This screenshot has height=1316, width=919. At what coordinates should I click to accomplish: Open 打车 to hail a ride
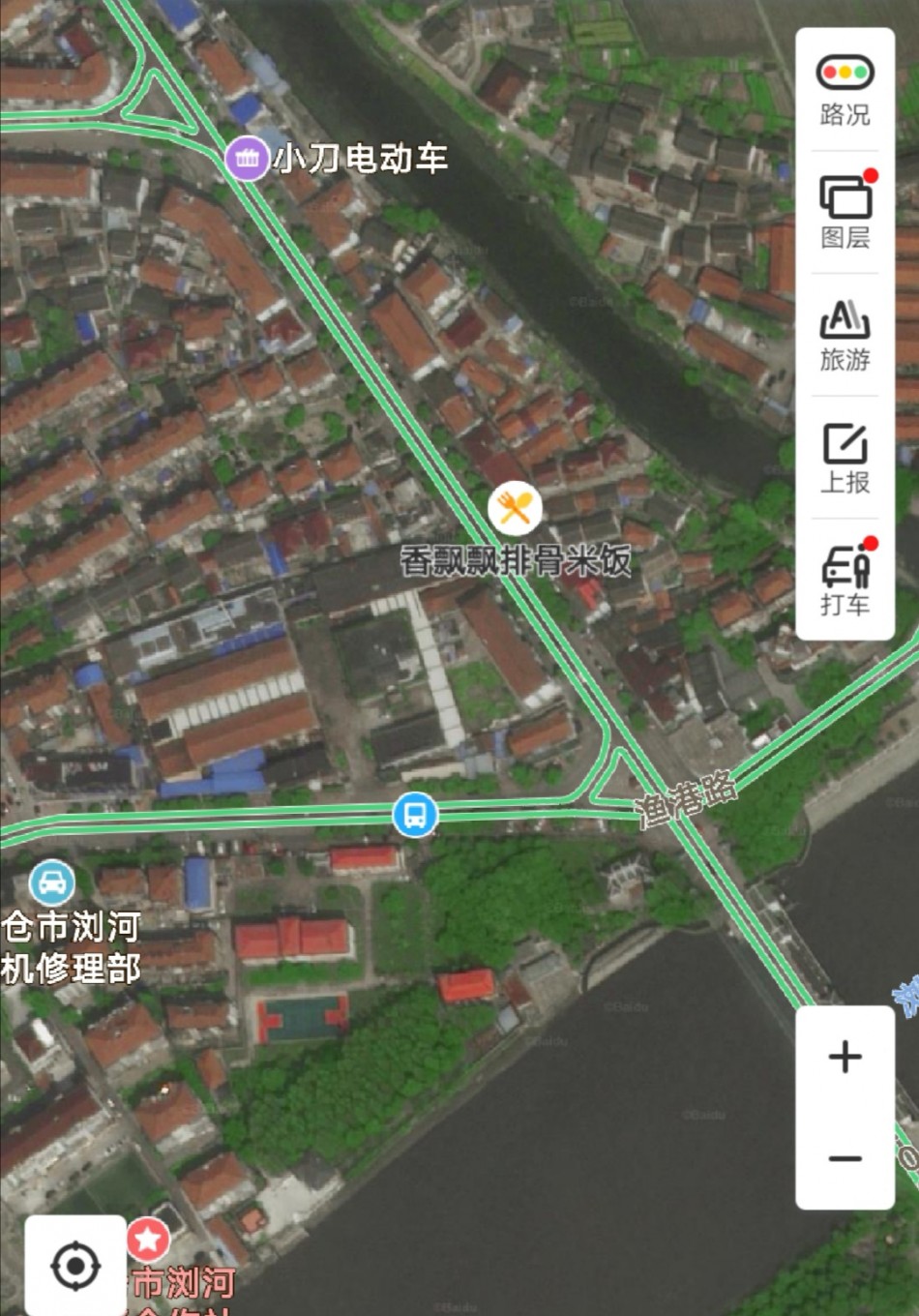[845, 580]
